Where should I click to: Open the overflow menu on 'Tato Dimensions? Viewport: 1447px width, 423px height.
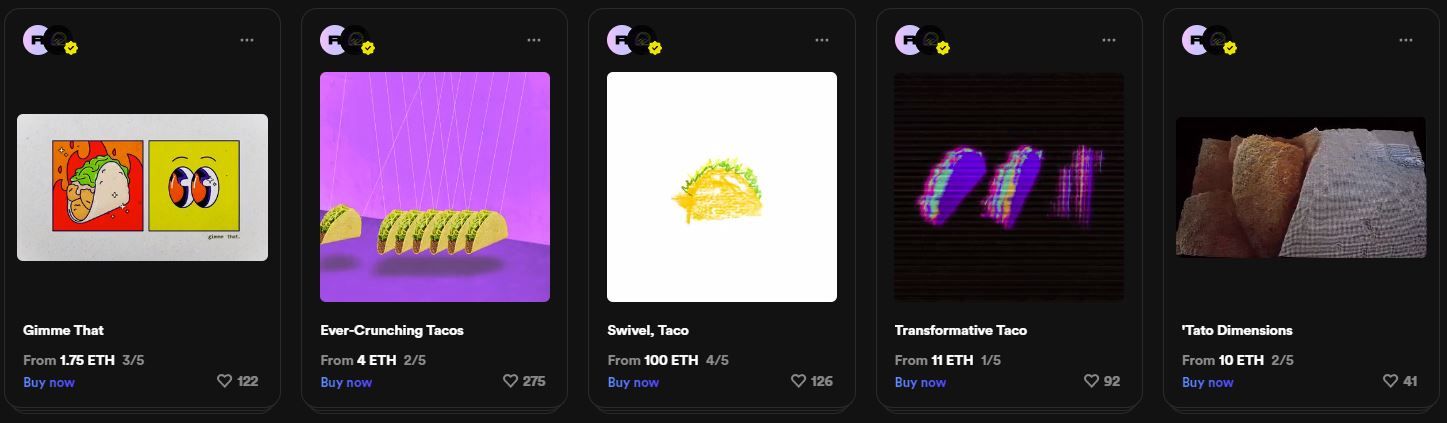(x=1406, y=40)
